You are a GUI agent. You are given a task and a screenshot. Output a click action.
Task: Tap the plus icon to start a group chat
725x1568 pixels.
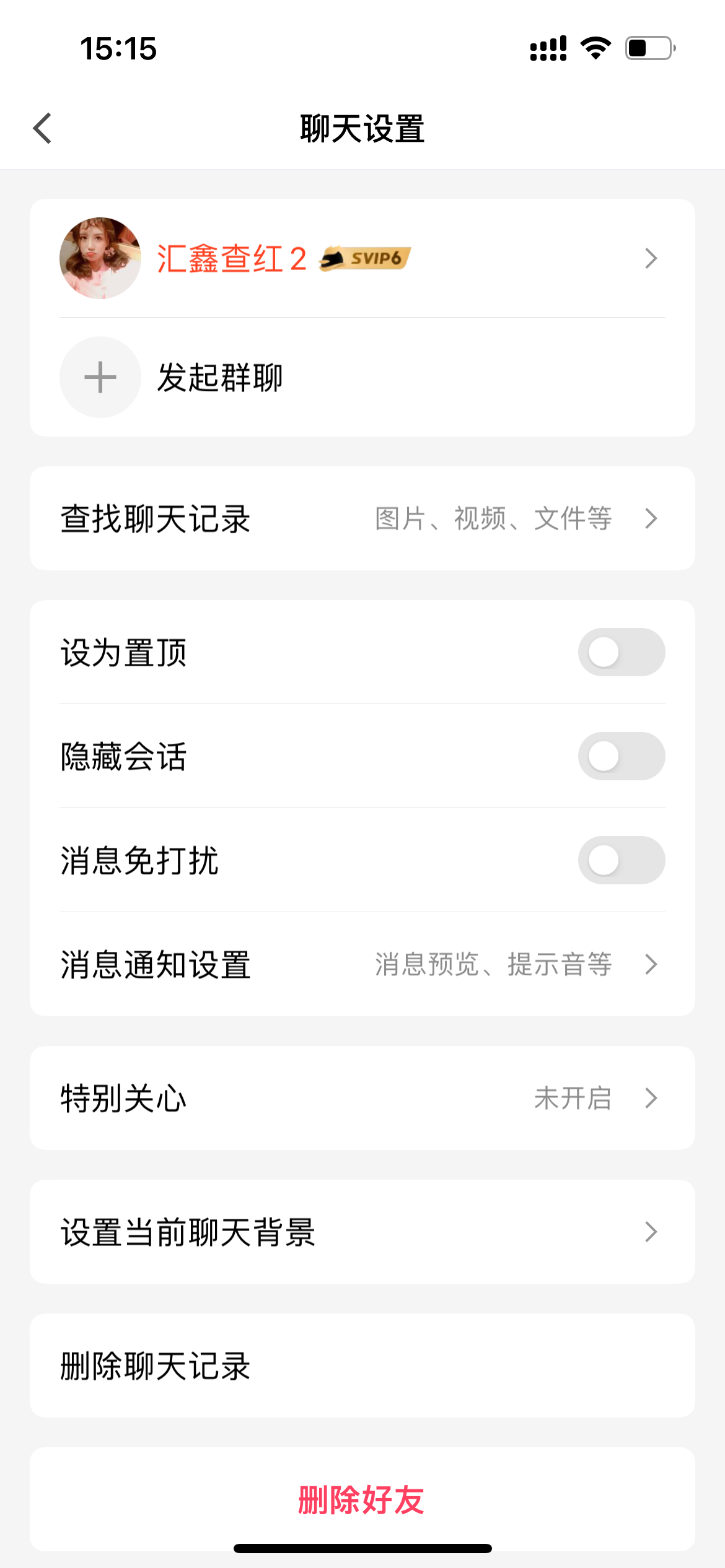(x=100, y=377)
